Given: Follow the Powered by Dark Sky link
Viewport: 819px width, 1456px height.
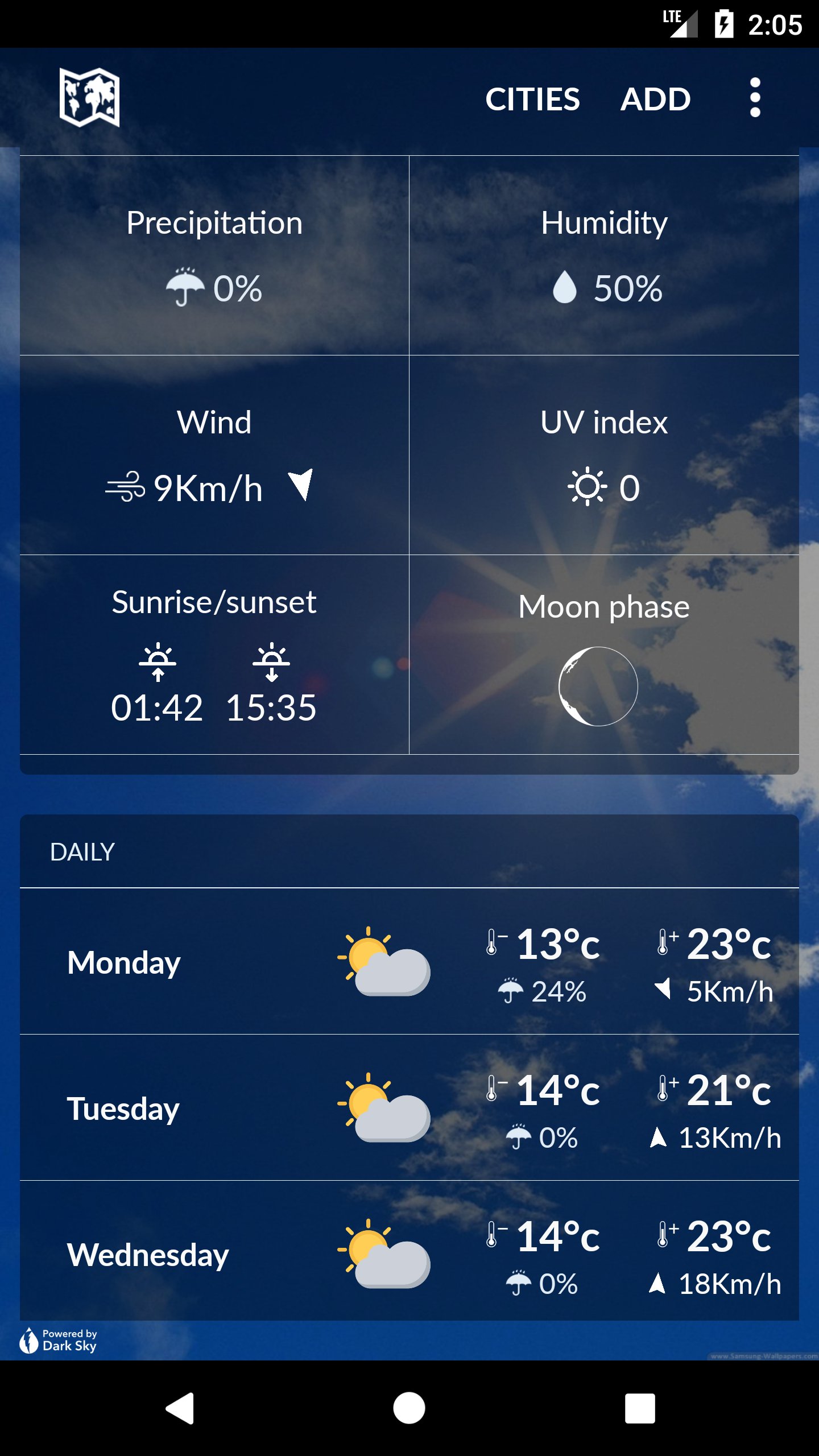Looking at the screenshot, I should (58, 1341).
